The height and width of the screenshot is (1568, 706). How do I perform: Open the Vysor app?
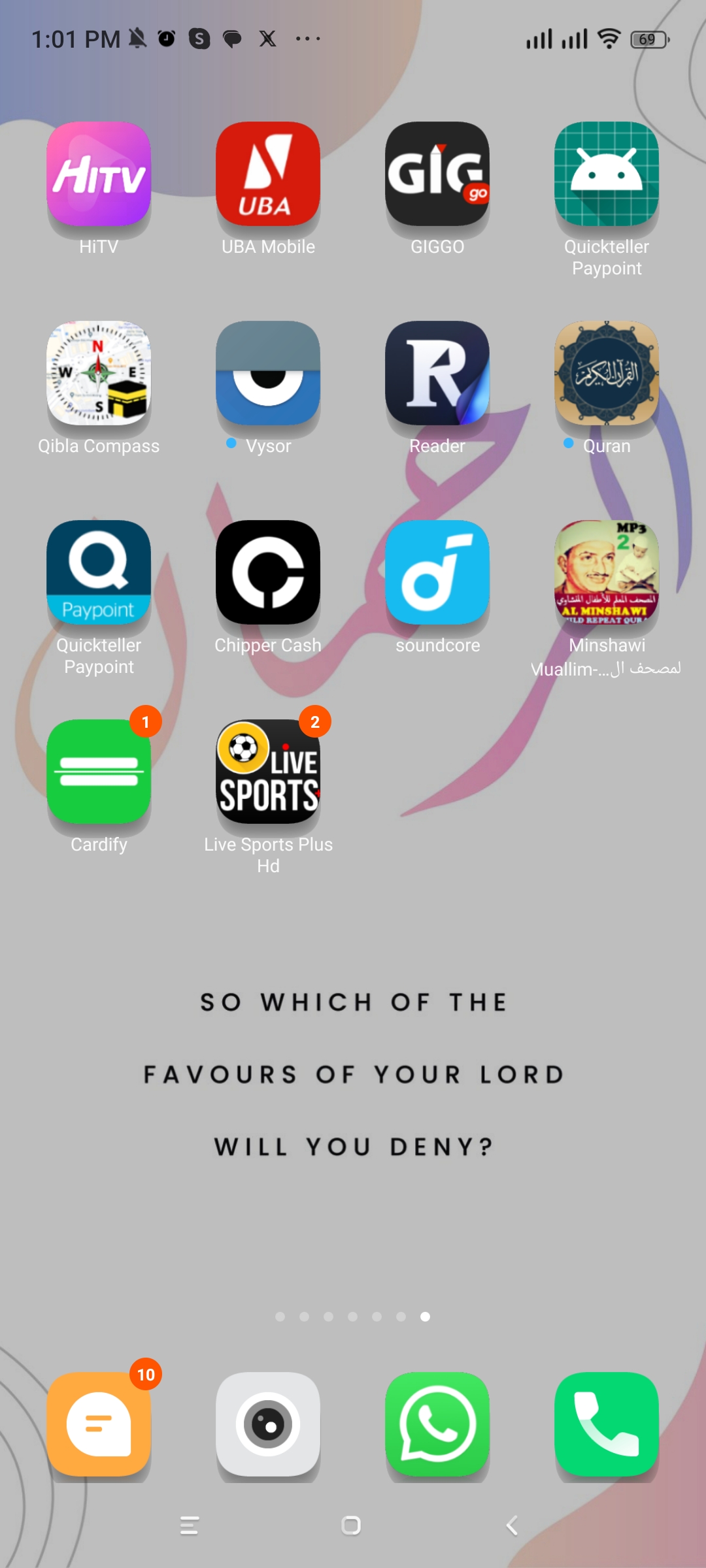tap(268, 373)
